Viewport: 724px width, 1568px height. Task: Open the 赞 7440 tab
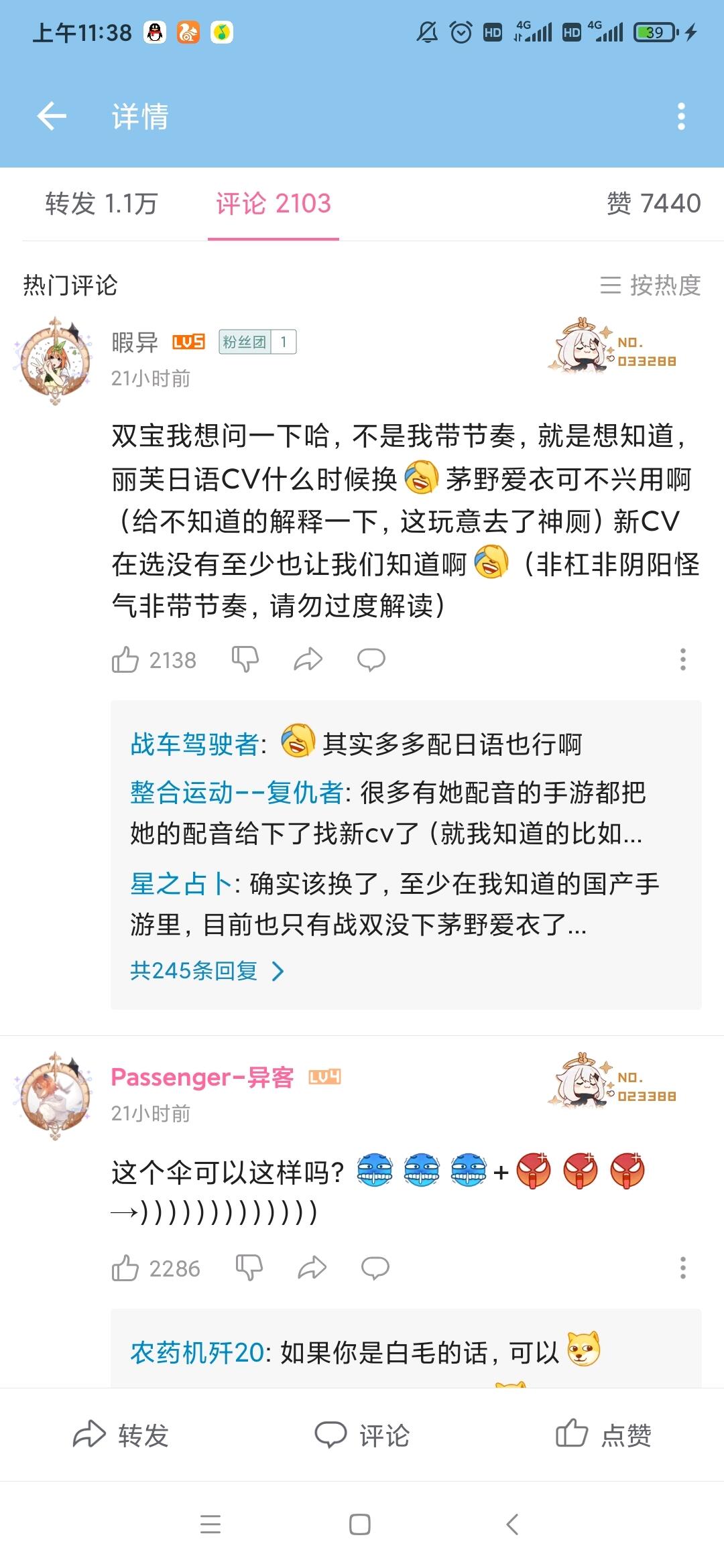[x=654, y=203]
